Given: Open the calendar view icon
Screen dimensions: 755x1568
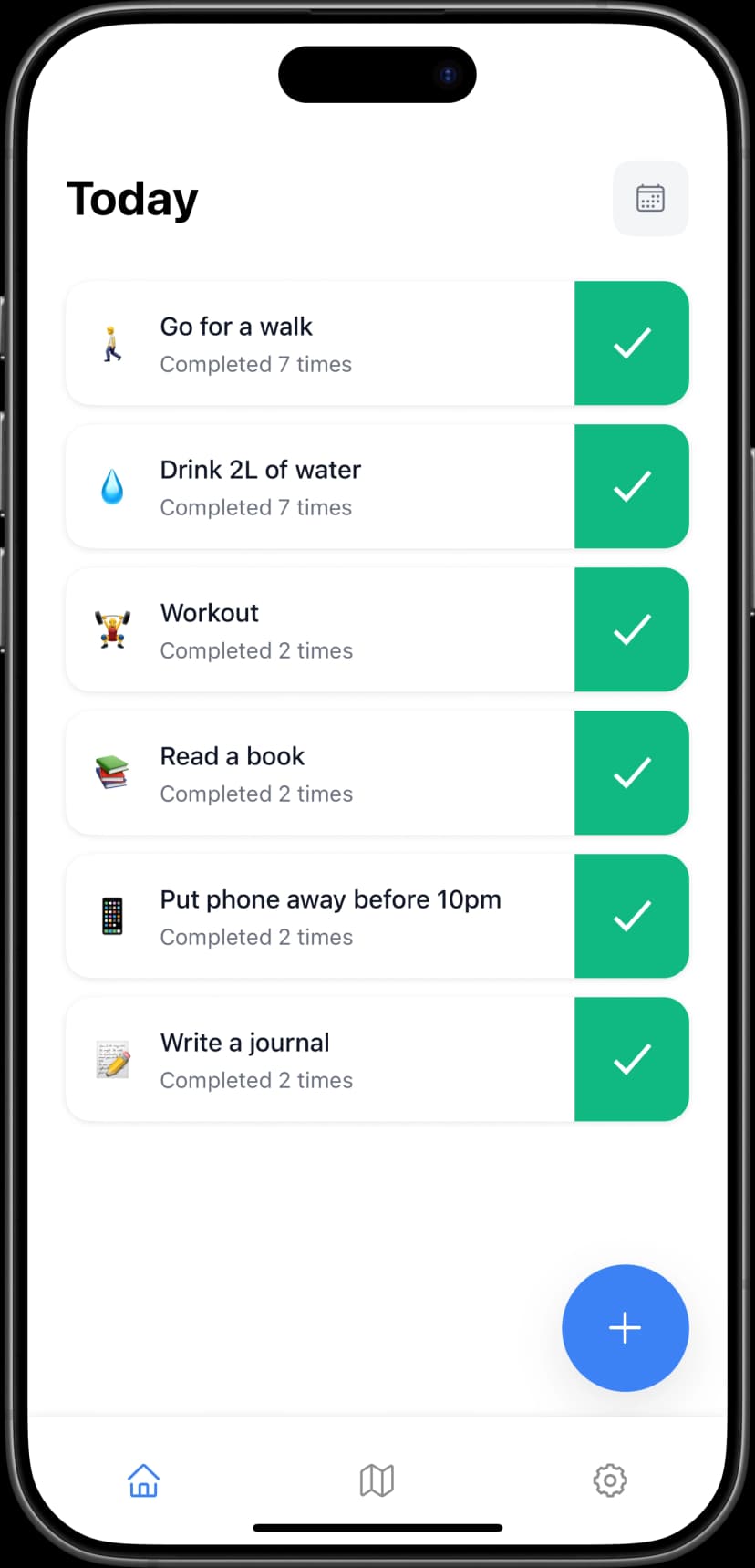Looking at the screenshot, I should tap(650, 199).
